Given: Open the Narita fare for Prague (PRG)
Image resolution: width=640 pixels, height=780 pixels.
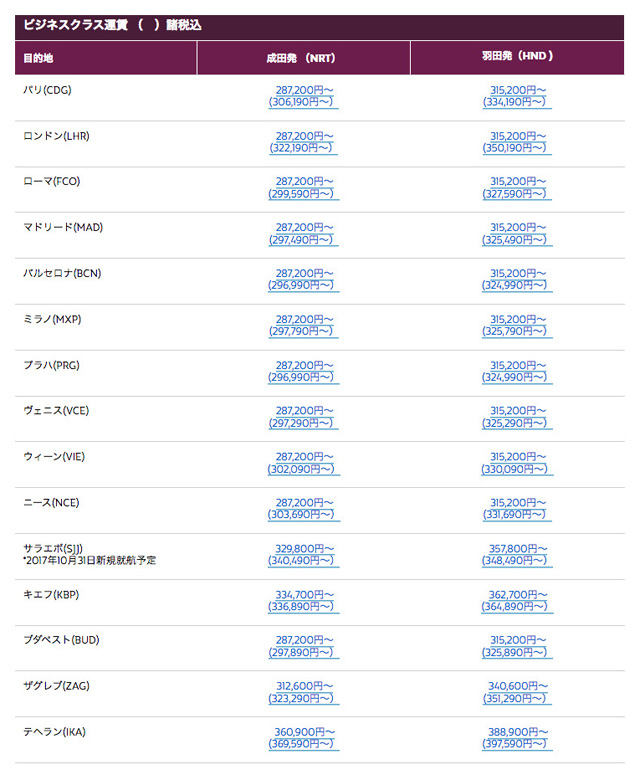Looking at the screenshot, I should pyautogui.click(x=303, y=372).
